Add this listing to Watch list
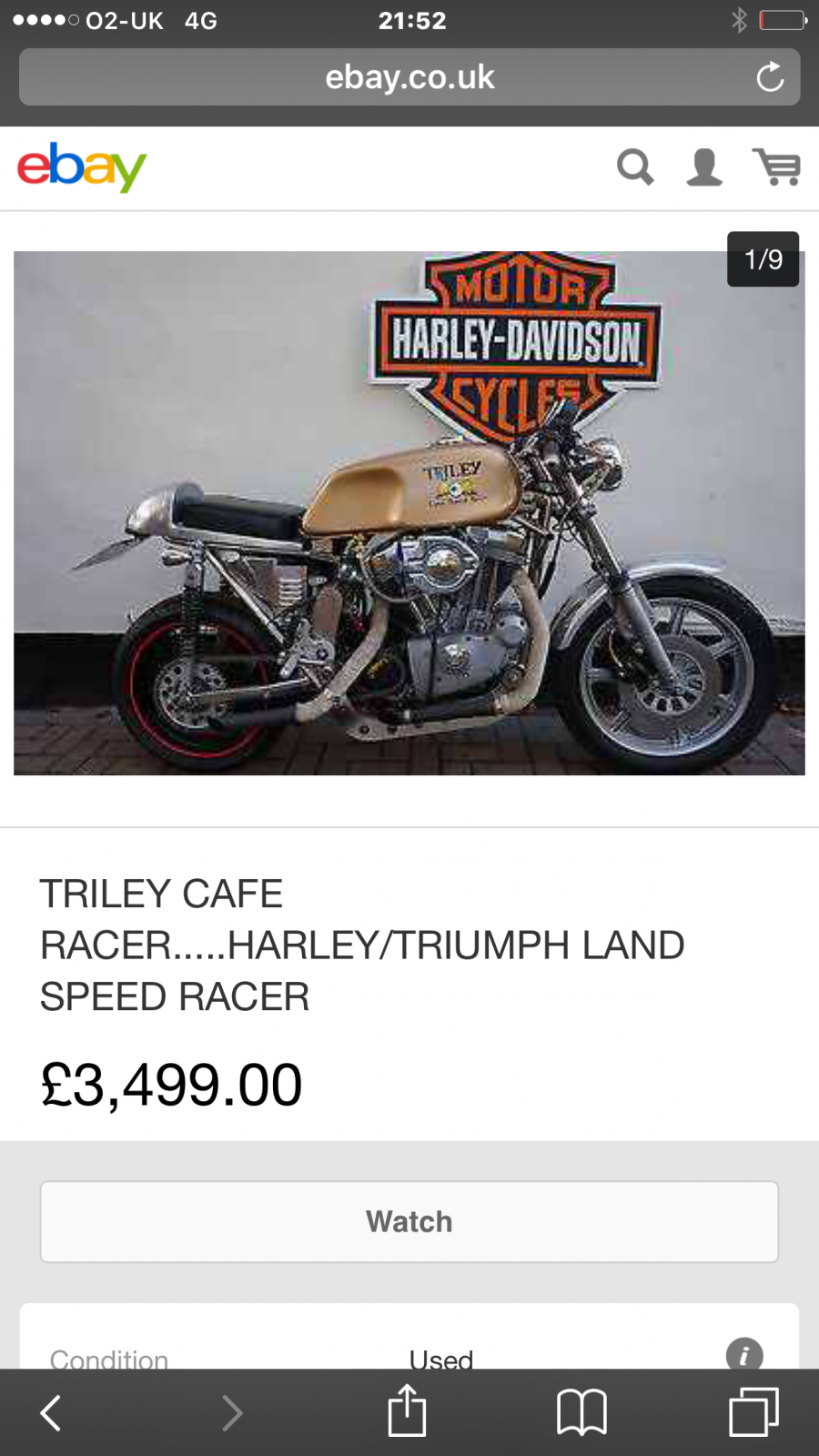The width and height of the screenshot is (819, 1456). (409, 1221)
